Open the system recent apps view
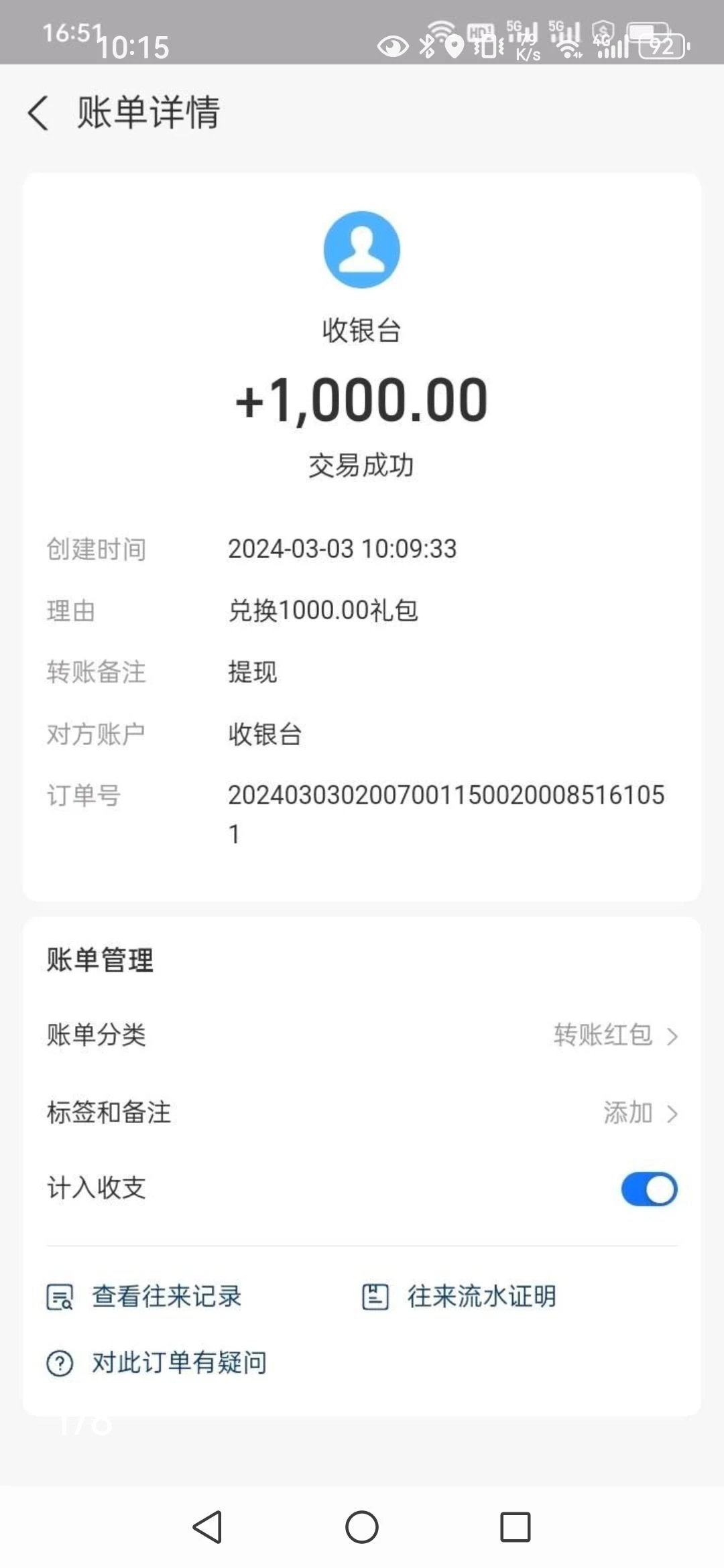 pos(516,1527)
